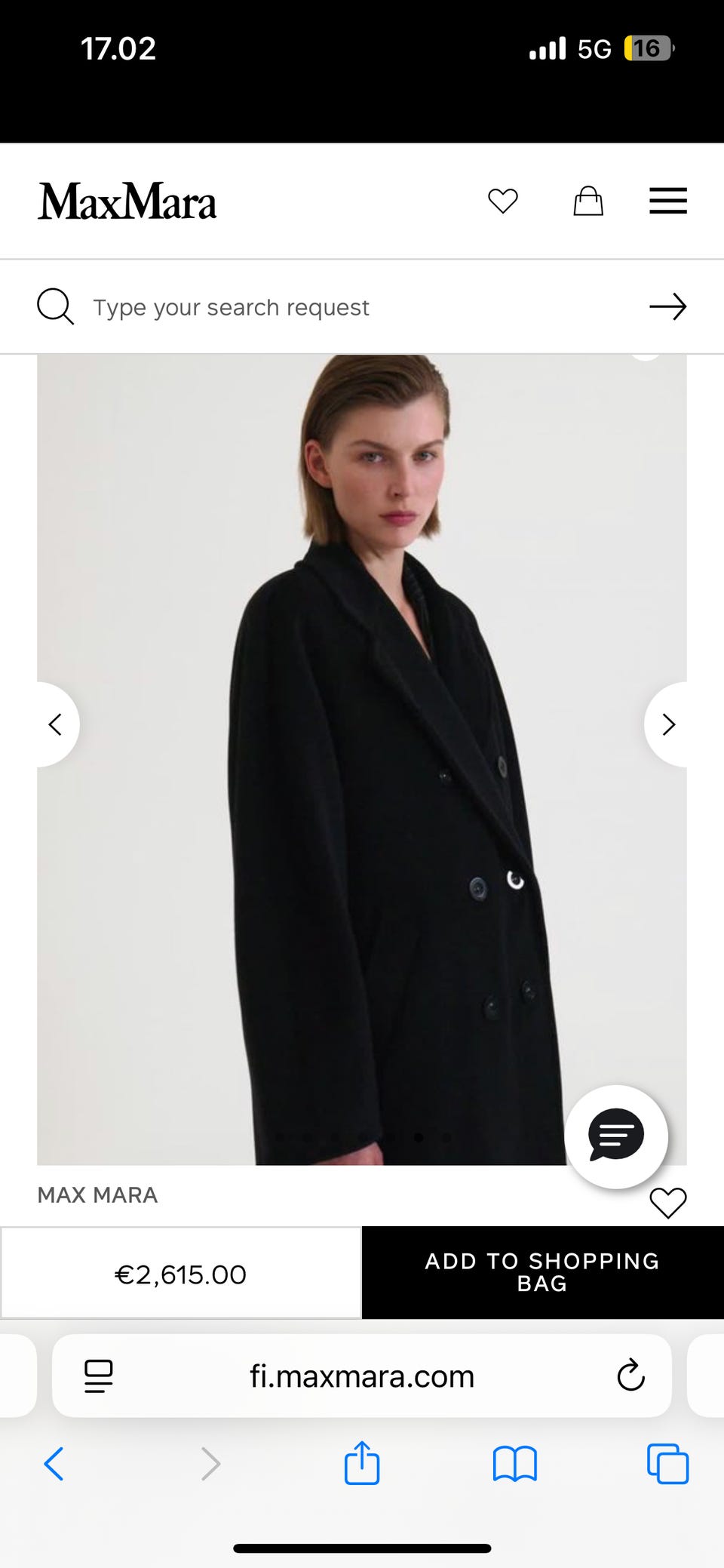
Task: Open the page settings icon in address bar
Action: coord(99,1376)
